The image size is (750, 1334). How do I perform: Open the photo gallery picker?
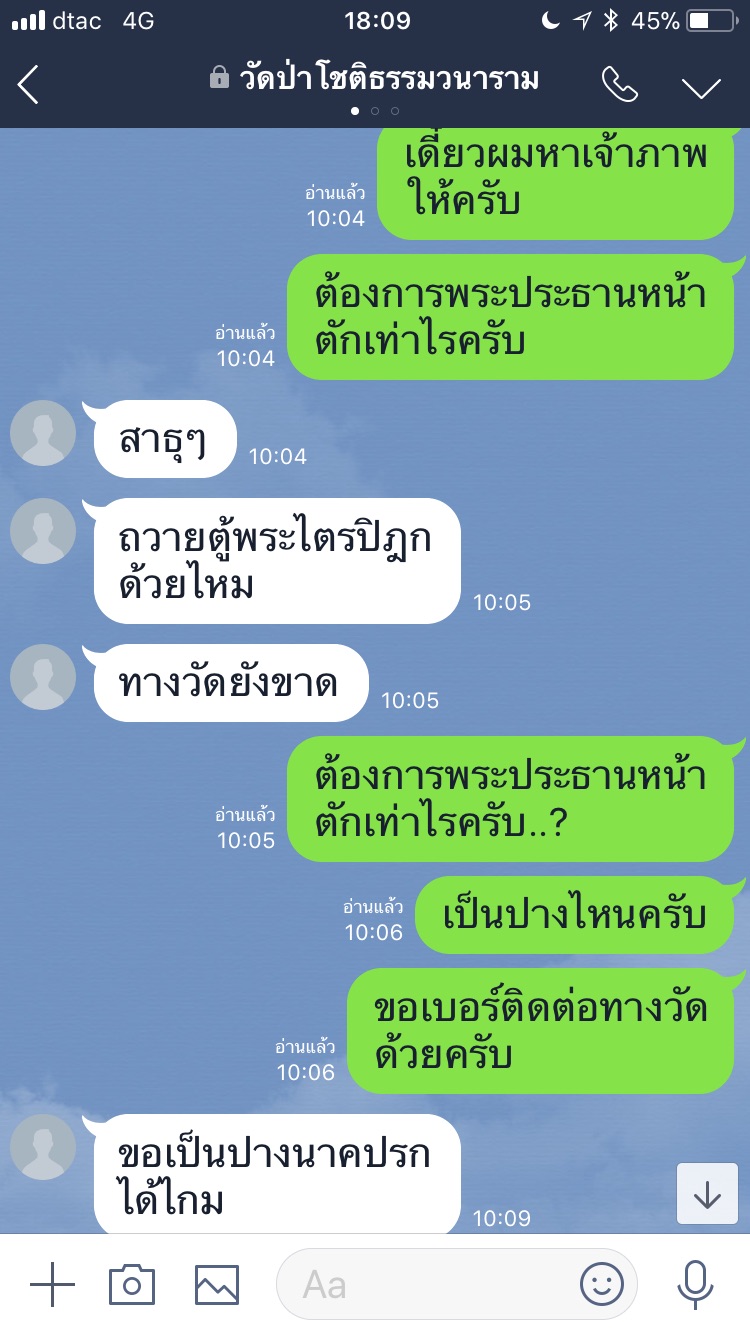tap(216, 1283)
